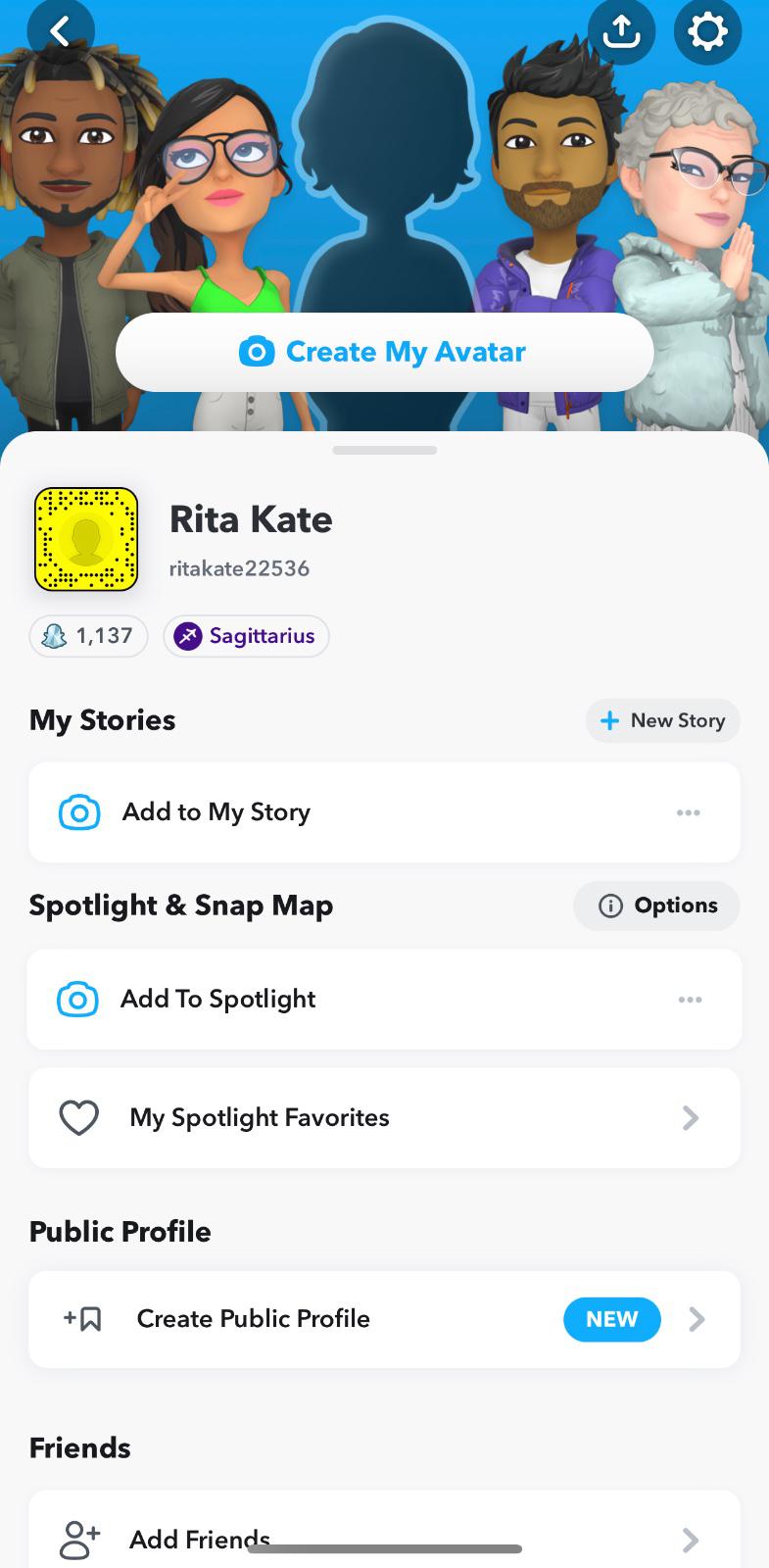Go back using the top arrow
The width and height of the screenshot is (769, 1568).
(x=61, y=31)
